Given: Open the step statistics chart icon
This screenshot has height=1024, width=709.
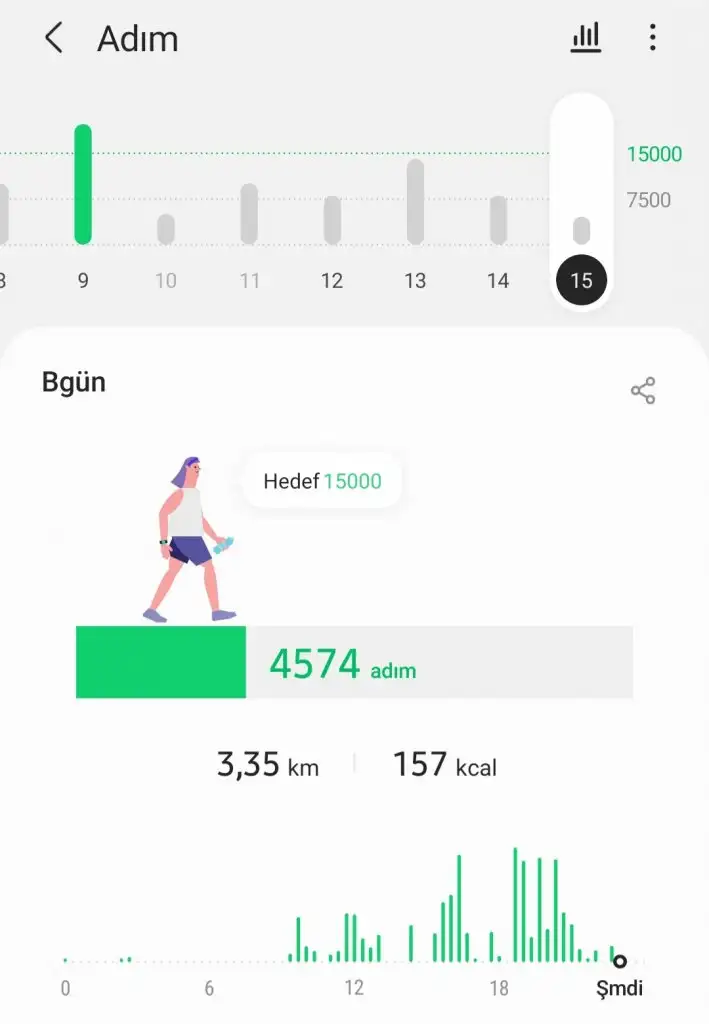Looking at the screenshot, I should [586, 39].
